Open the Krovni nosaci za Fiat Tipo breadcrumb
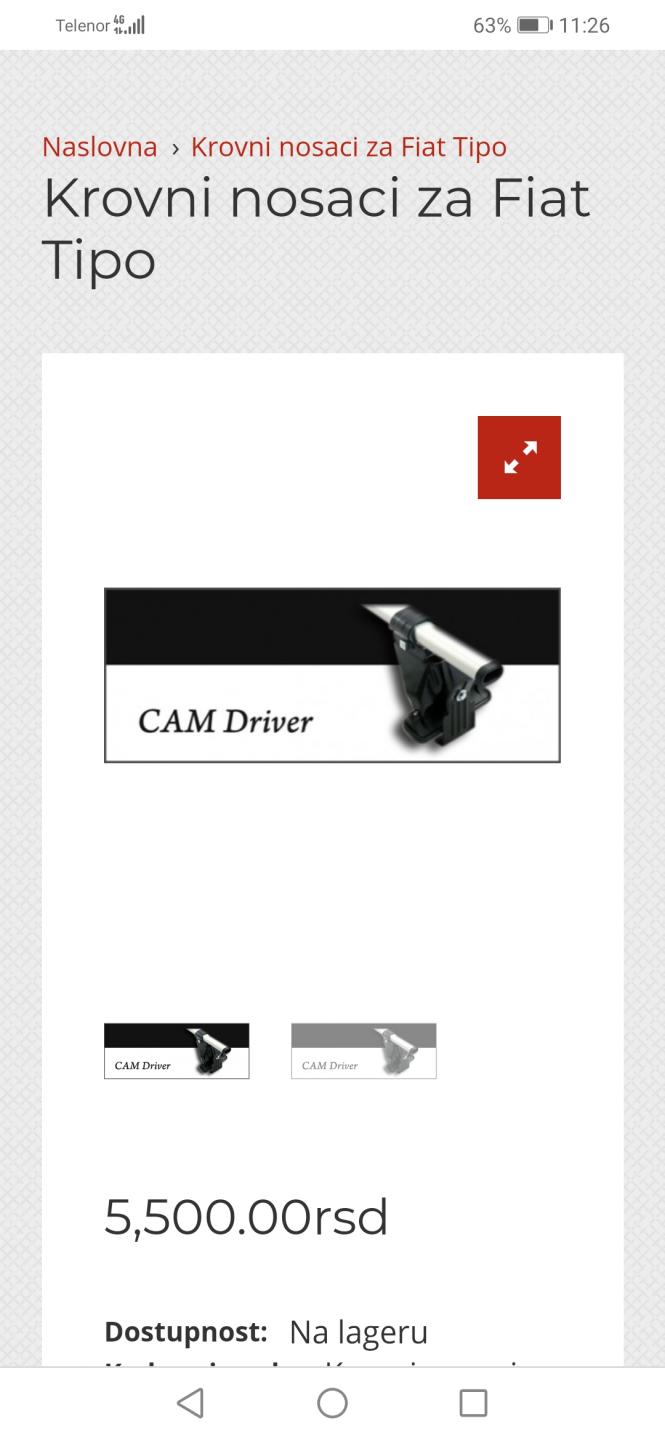 [348, 147]
